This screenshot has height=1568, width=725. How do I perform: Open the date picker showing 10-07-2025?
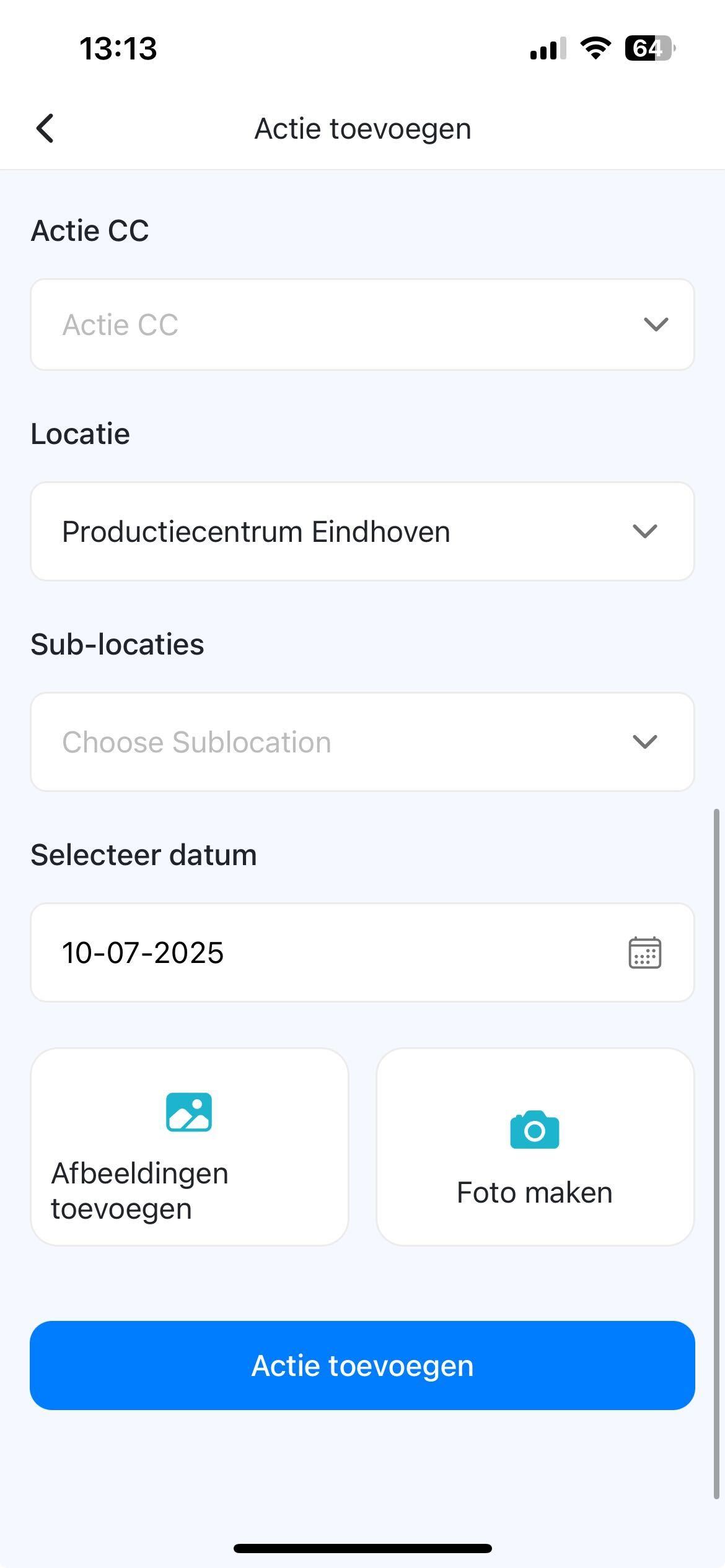[362, 952]
